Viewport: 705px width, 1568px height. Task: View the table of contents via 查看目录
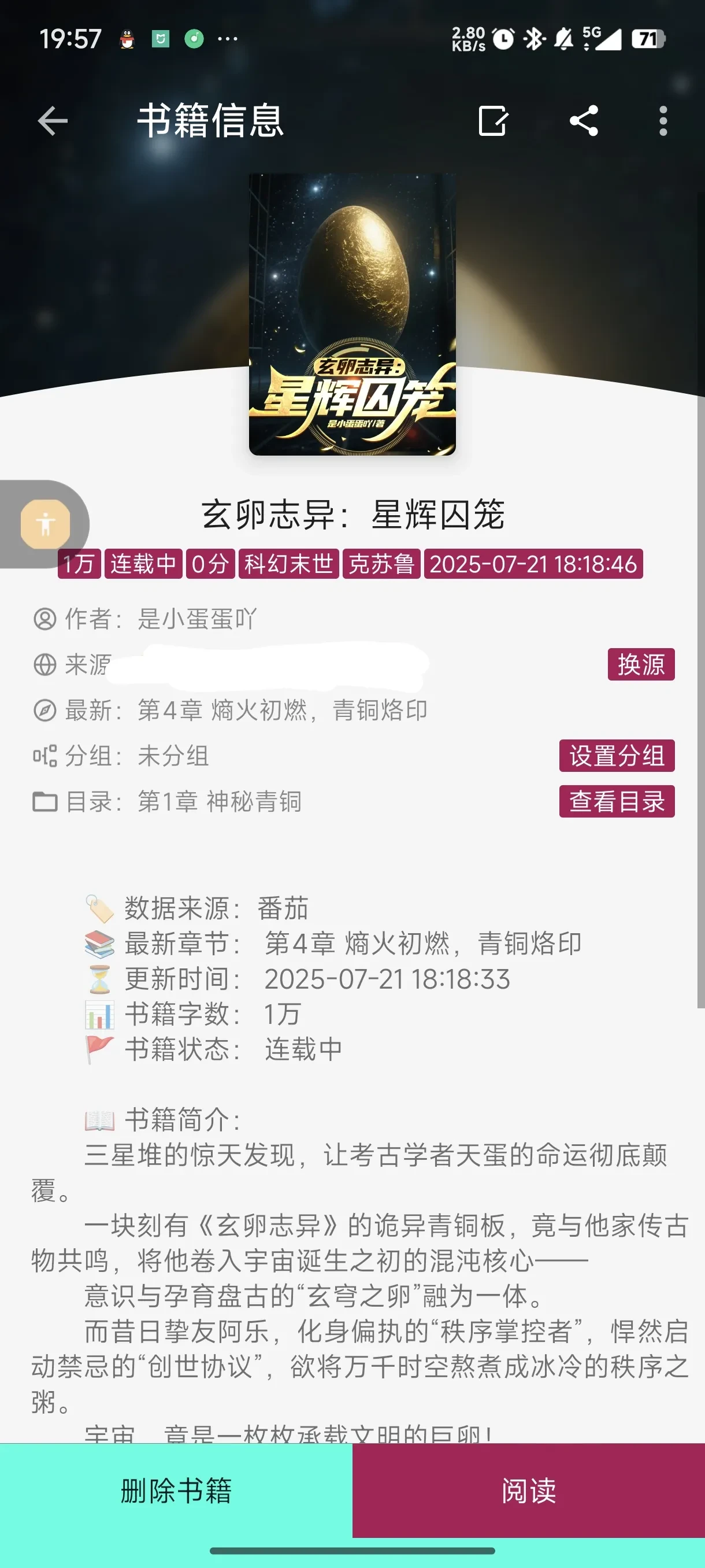[x=616, y=801]
